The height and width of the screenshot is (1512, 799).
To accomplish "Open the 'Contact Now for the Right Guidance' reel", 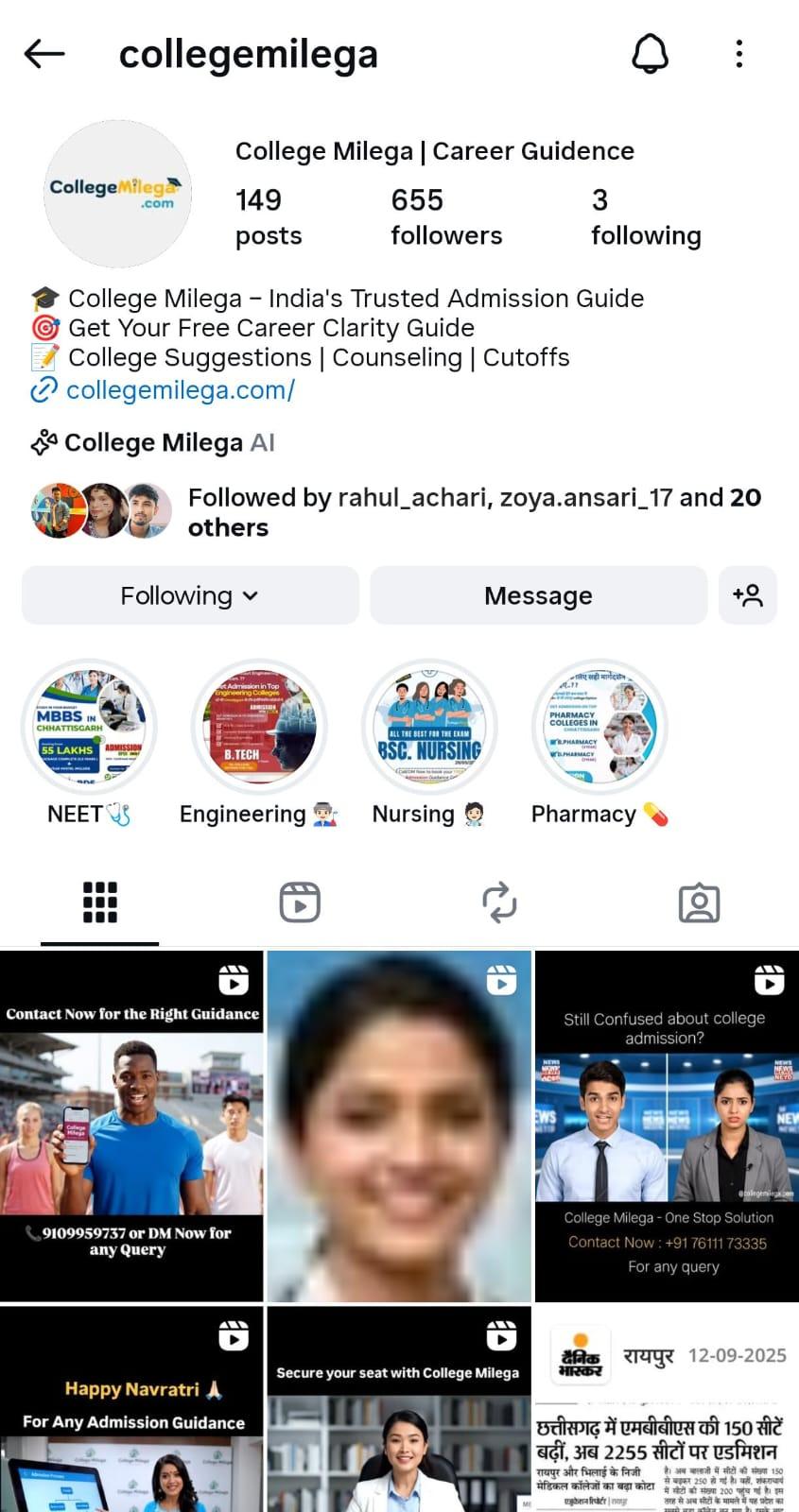I will tap(131, 1125).
